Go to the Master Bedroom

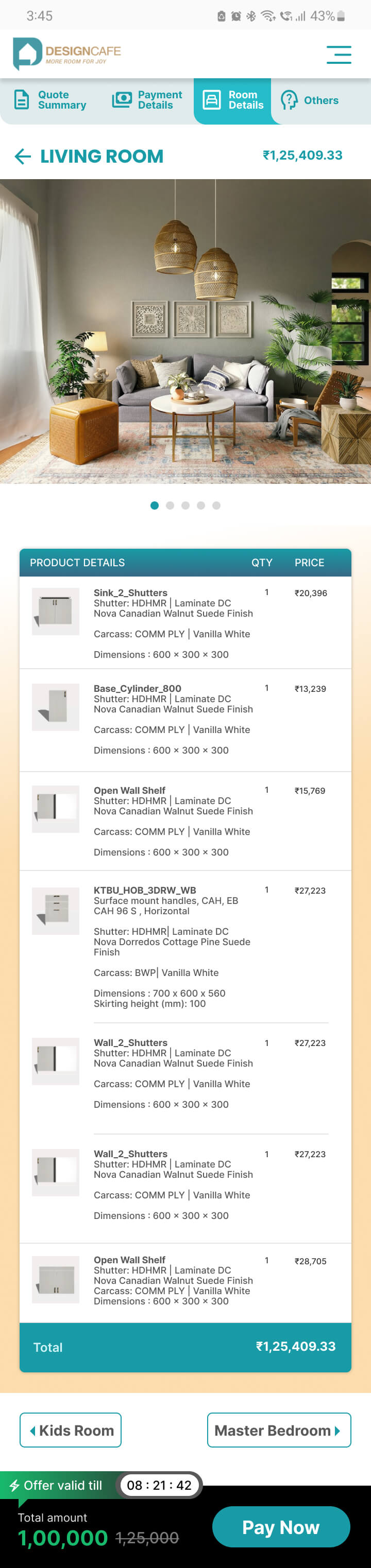tap(278, 1430)
